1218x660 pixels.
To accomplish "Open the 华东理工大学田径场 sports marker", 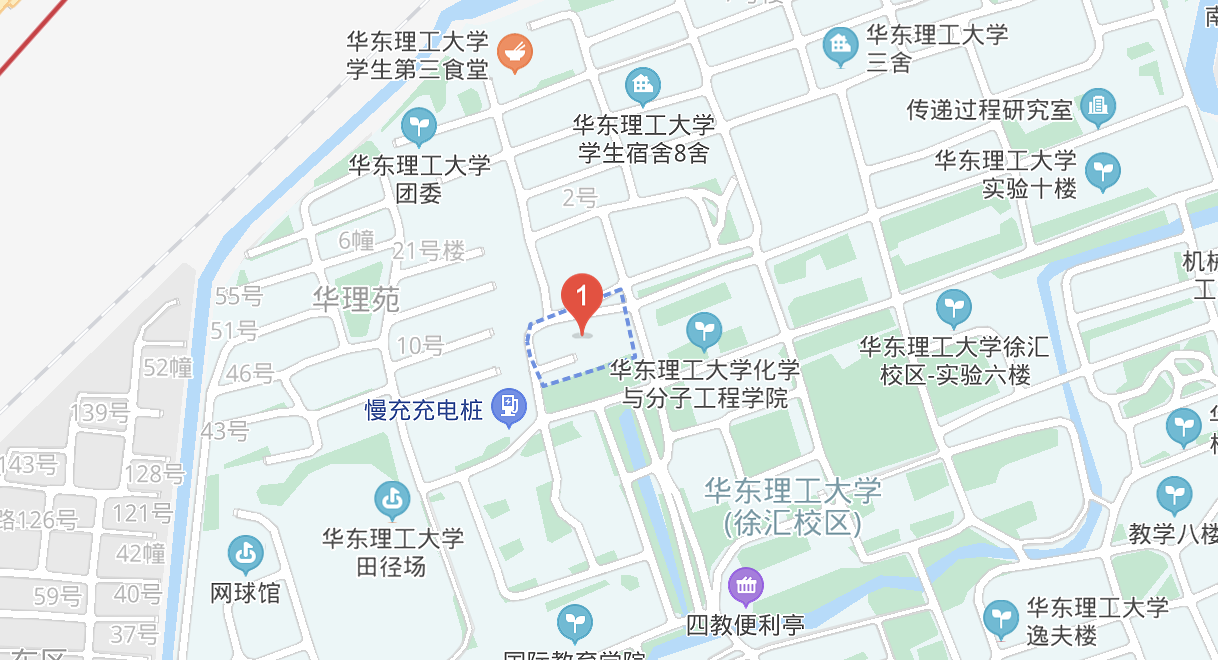I will [x=392, y=500].
